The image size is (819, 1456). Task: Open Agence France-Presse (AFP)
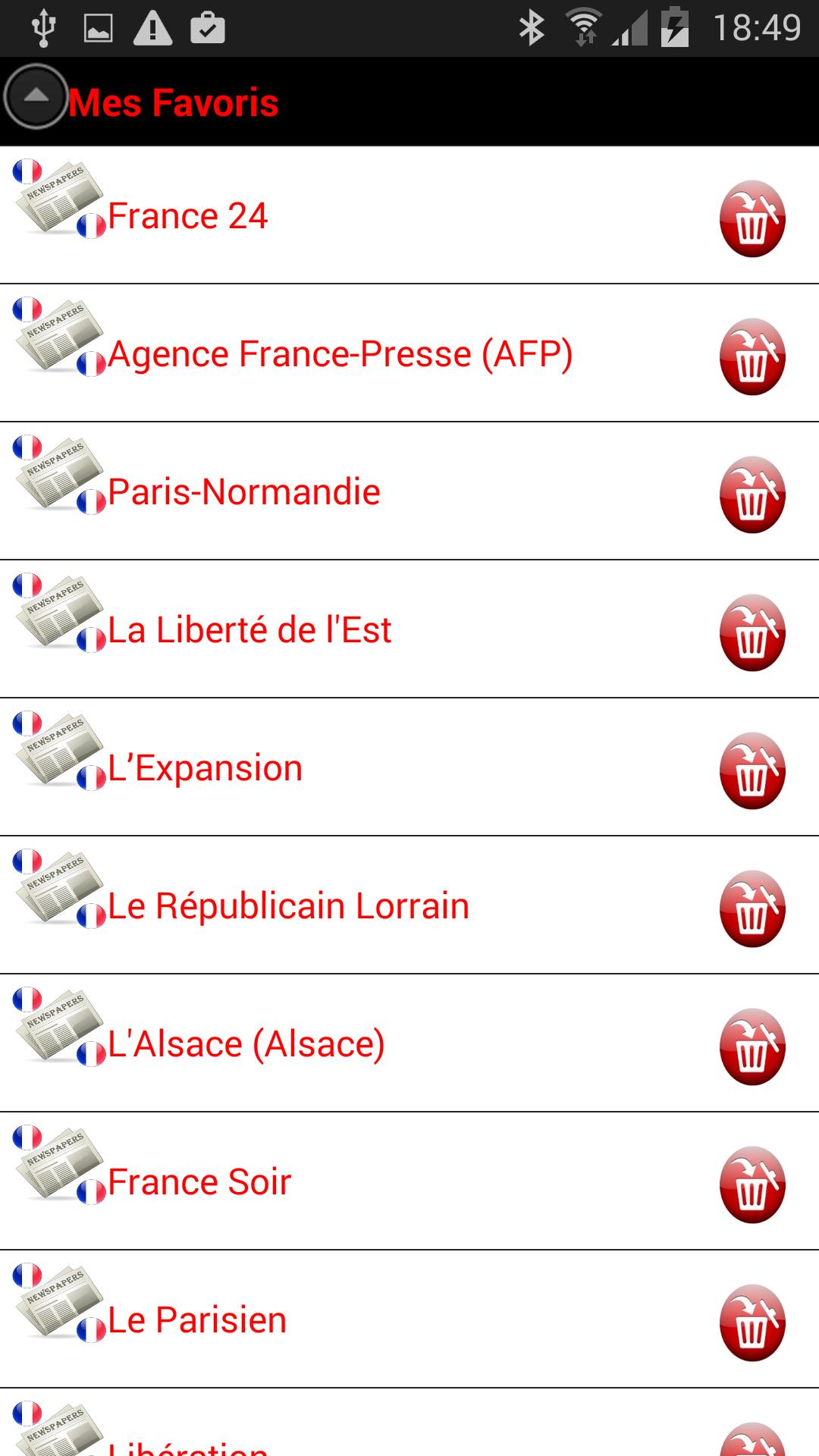point(341,353)
